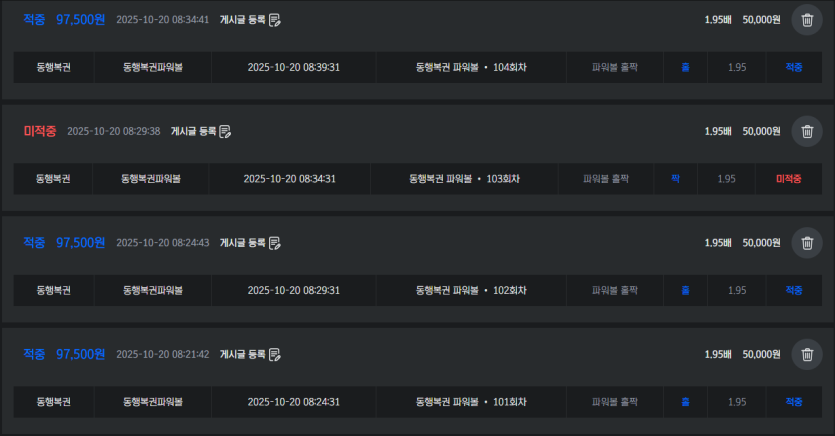Tap 게시글 등록 on the 08:34:41 bet
This screenshot has width=835, height=436.
[x=250, y=19]
